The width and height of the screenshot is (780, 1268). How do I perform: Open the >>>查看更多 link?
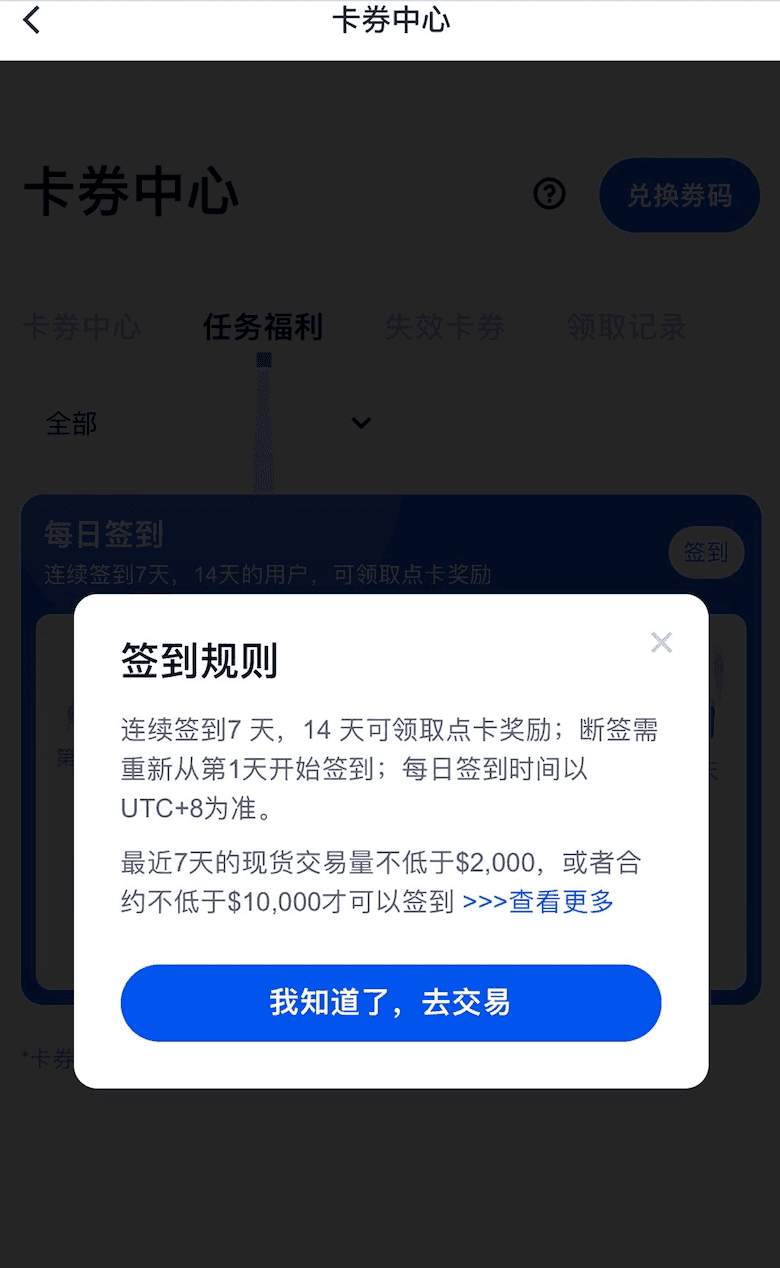tap(538, 902)
